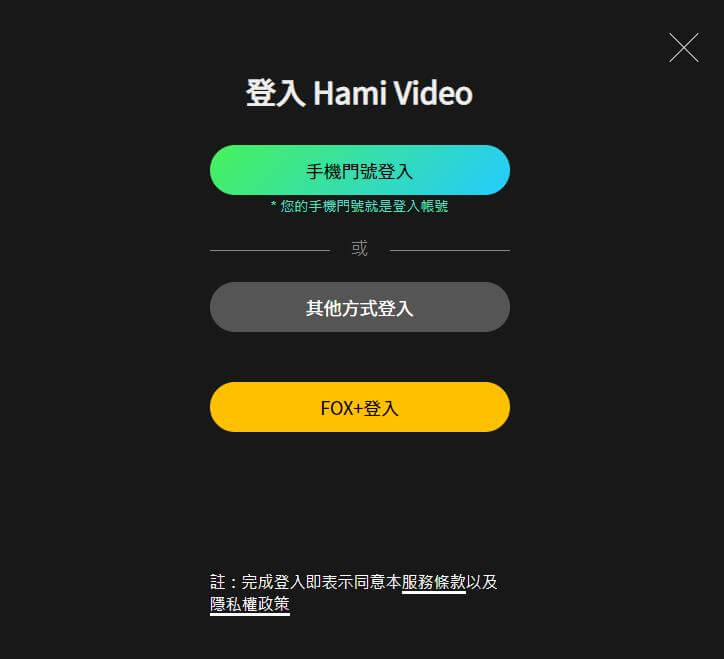Log in with 手機門號登入
The image size is (724, 659).
coord(359,170)
